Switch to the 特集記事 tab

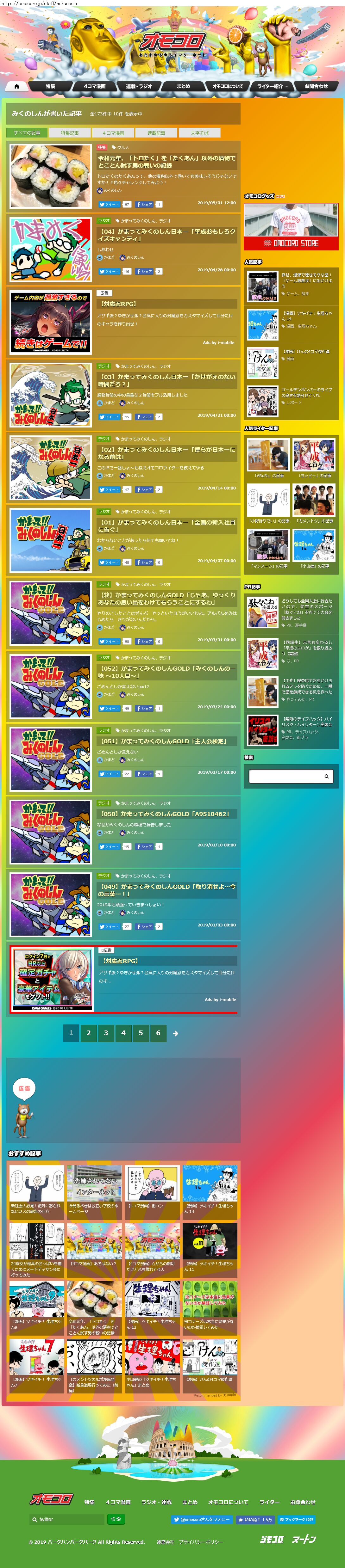tap(70, 133)
